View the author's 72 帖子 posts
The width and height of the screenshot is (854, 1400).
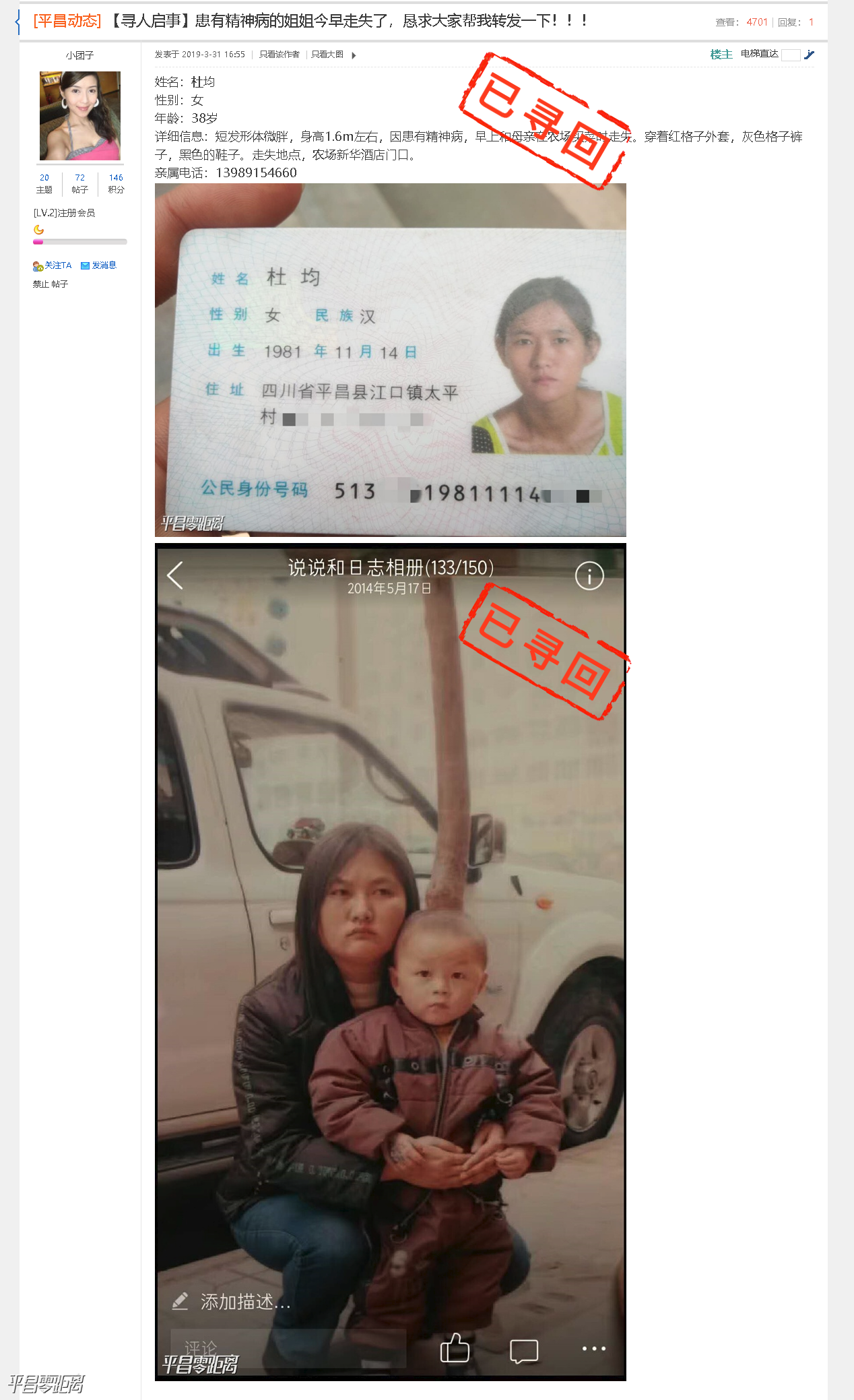tap(80, 183)
